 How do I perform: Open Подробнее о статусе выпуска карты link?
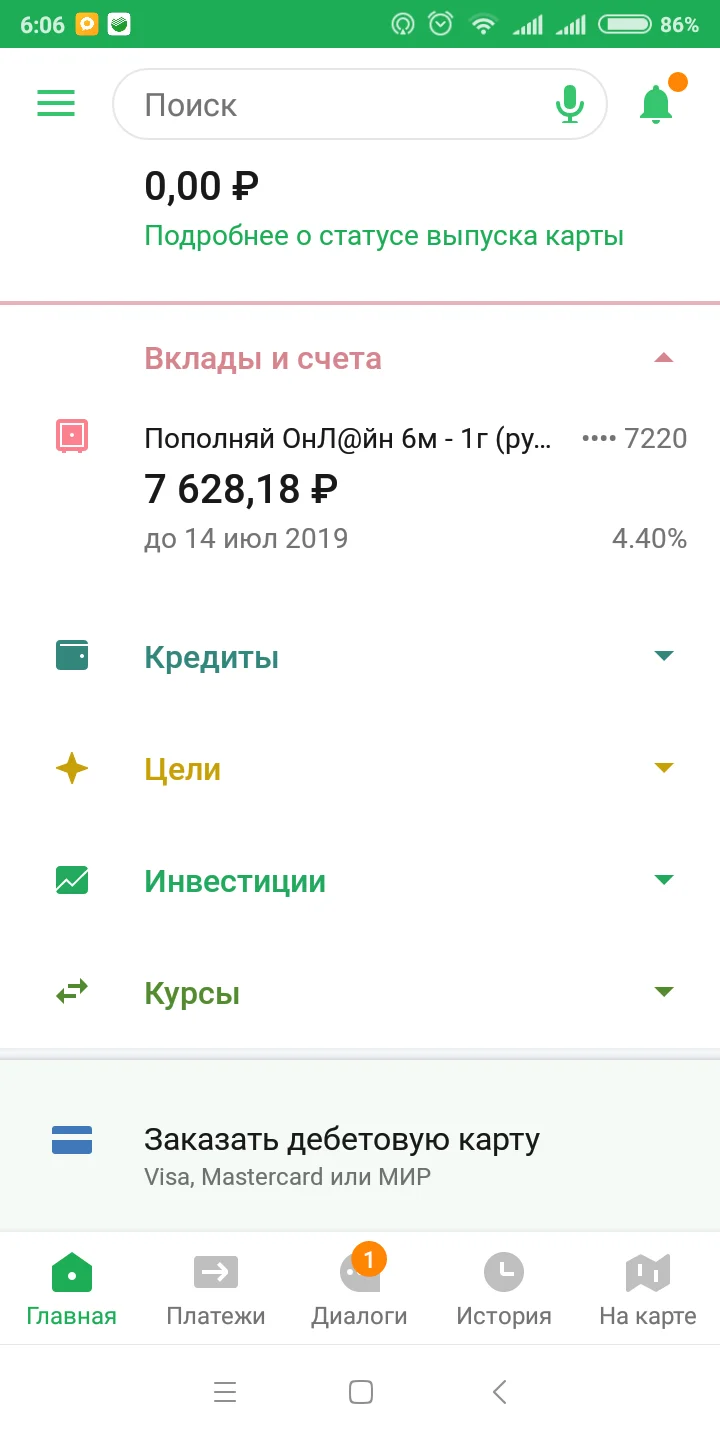(x=384, y=235)
